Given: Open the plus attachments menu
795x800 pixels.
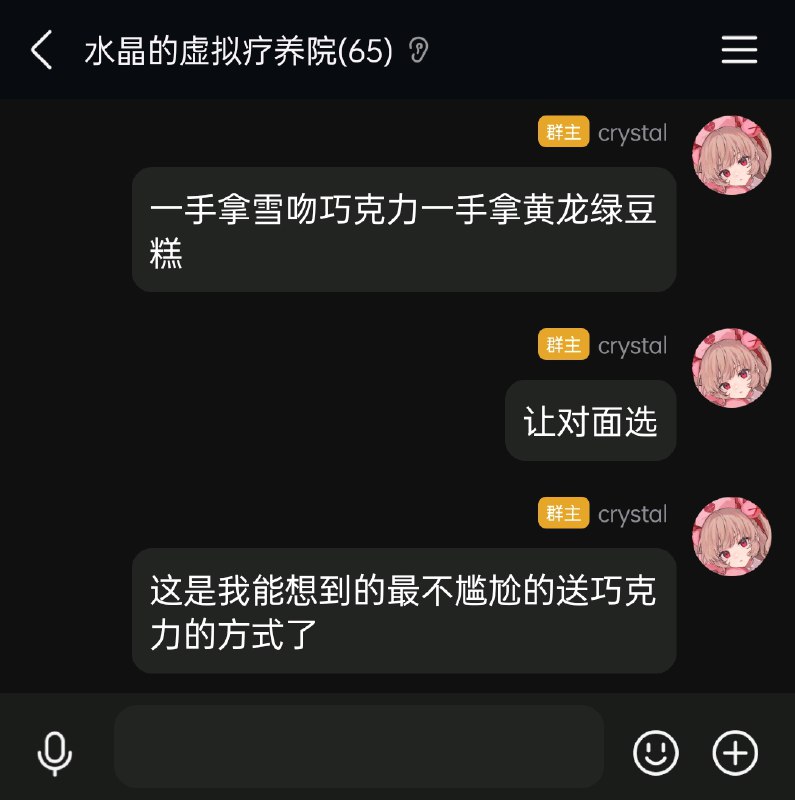Looking at the screenshot, I should point(735,752).
